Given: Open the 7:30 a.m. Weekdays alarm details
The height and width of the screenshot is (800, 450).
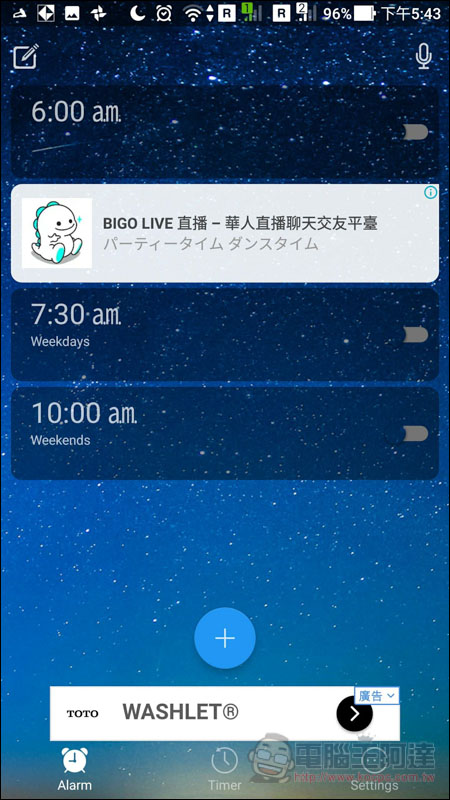Looking at the screenshot, I should (225, 334).
